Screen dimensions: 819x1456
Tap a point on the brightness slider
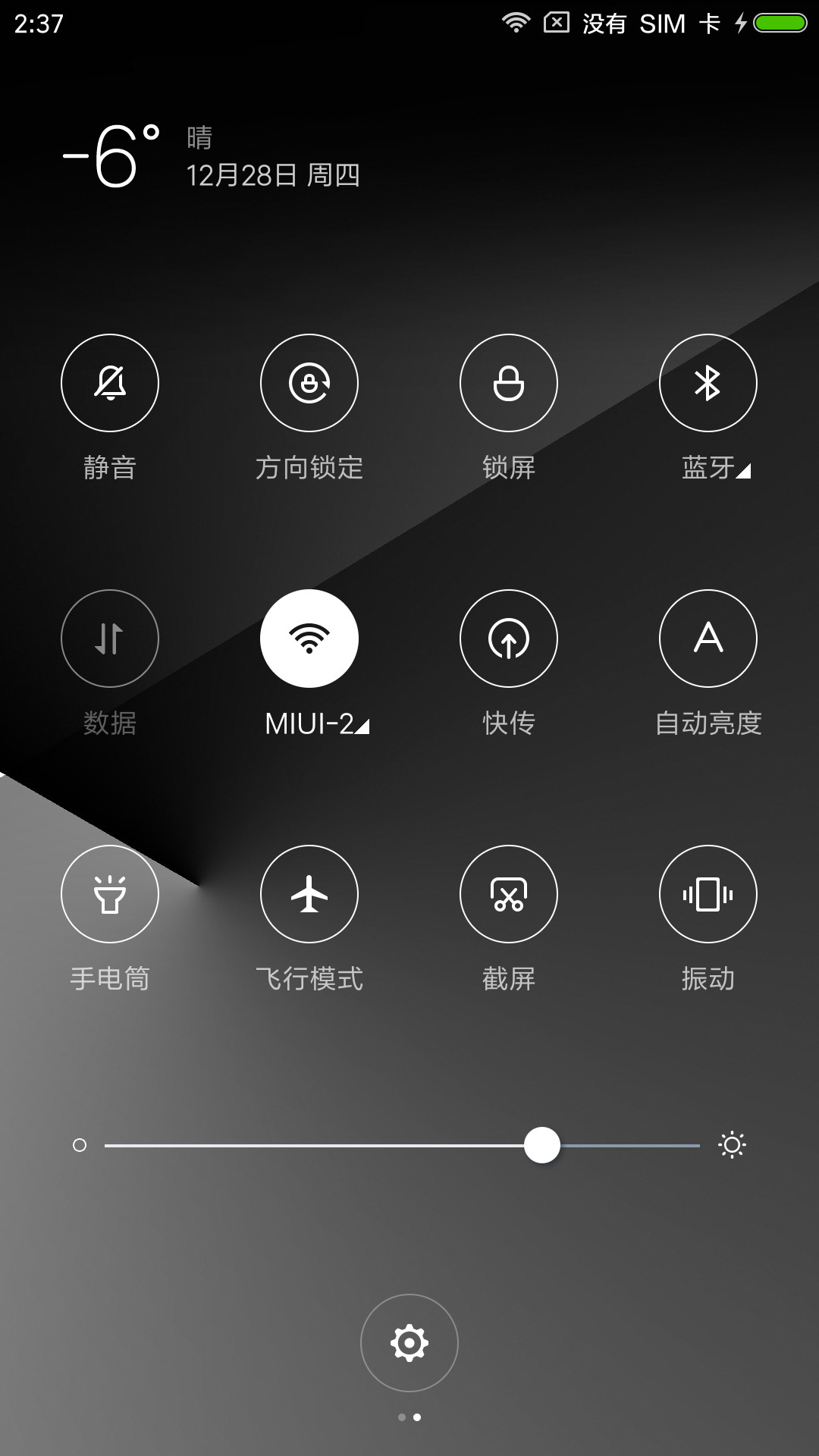click(402, 1145)
